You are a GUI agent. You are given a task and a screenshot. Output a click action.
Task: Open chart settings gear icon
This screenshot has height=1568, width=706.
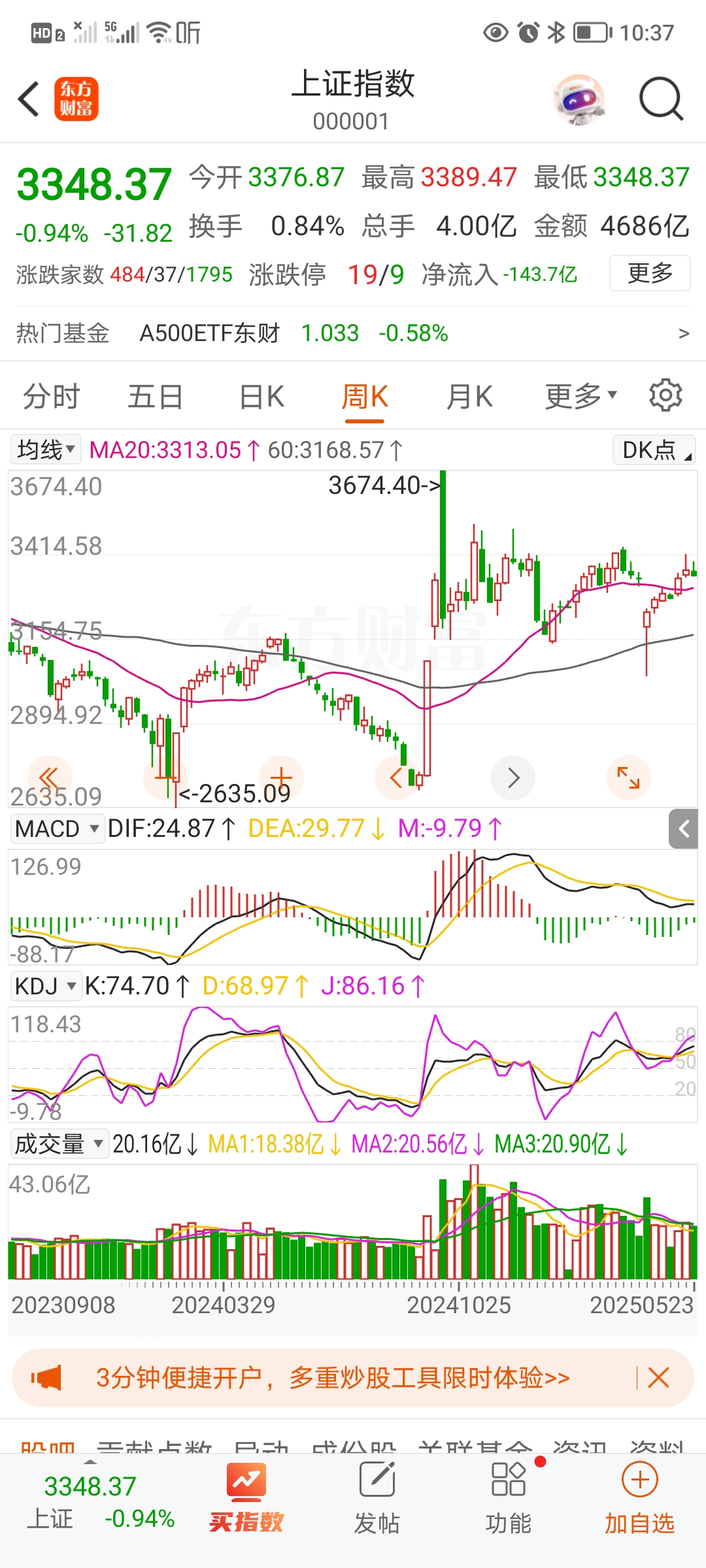point(665,395)
